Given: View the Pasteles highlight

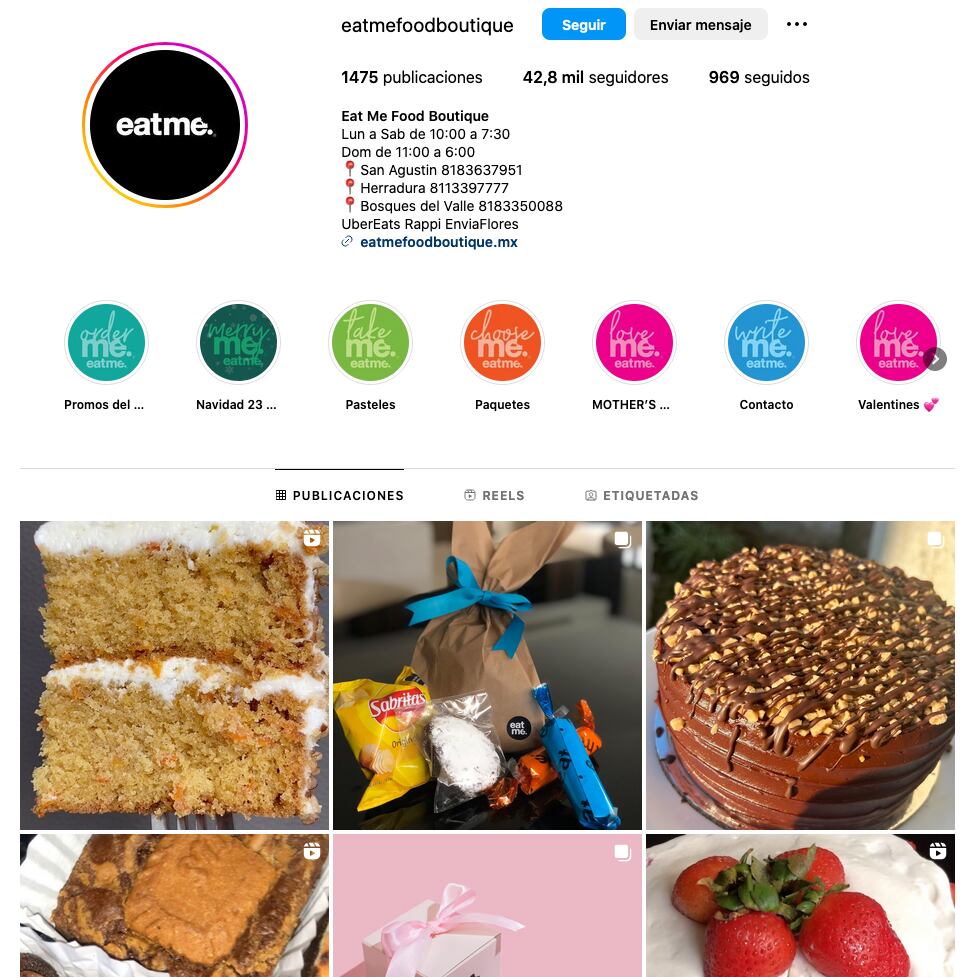Looking at the screenshot, I should click(370, 343).
